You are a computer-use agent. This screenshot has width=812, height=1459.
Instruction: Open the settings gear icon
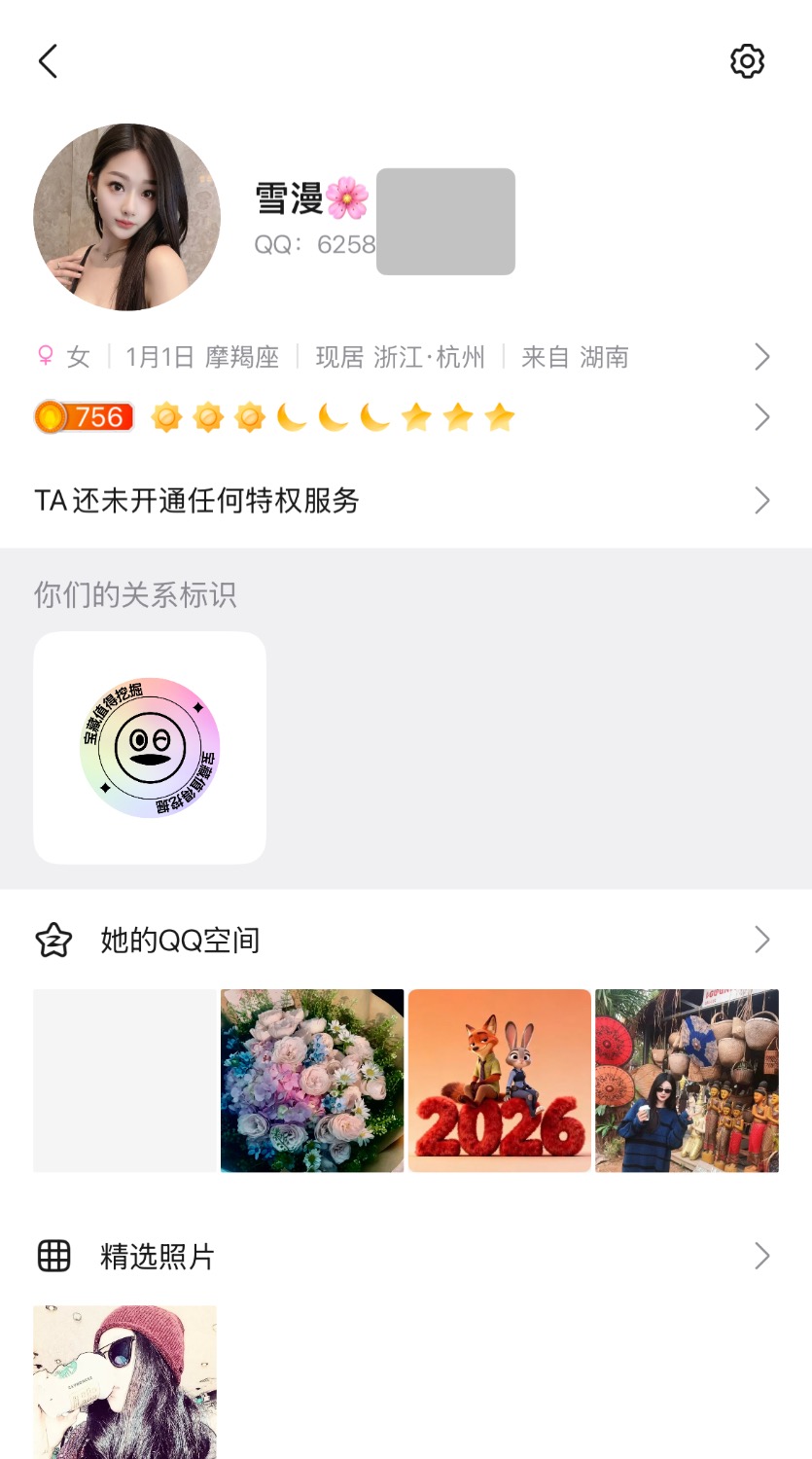(747, 61)
